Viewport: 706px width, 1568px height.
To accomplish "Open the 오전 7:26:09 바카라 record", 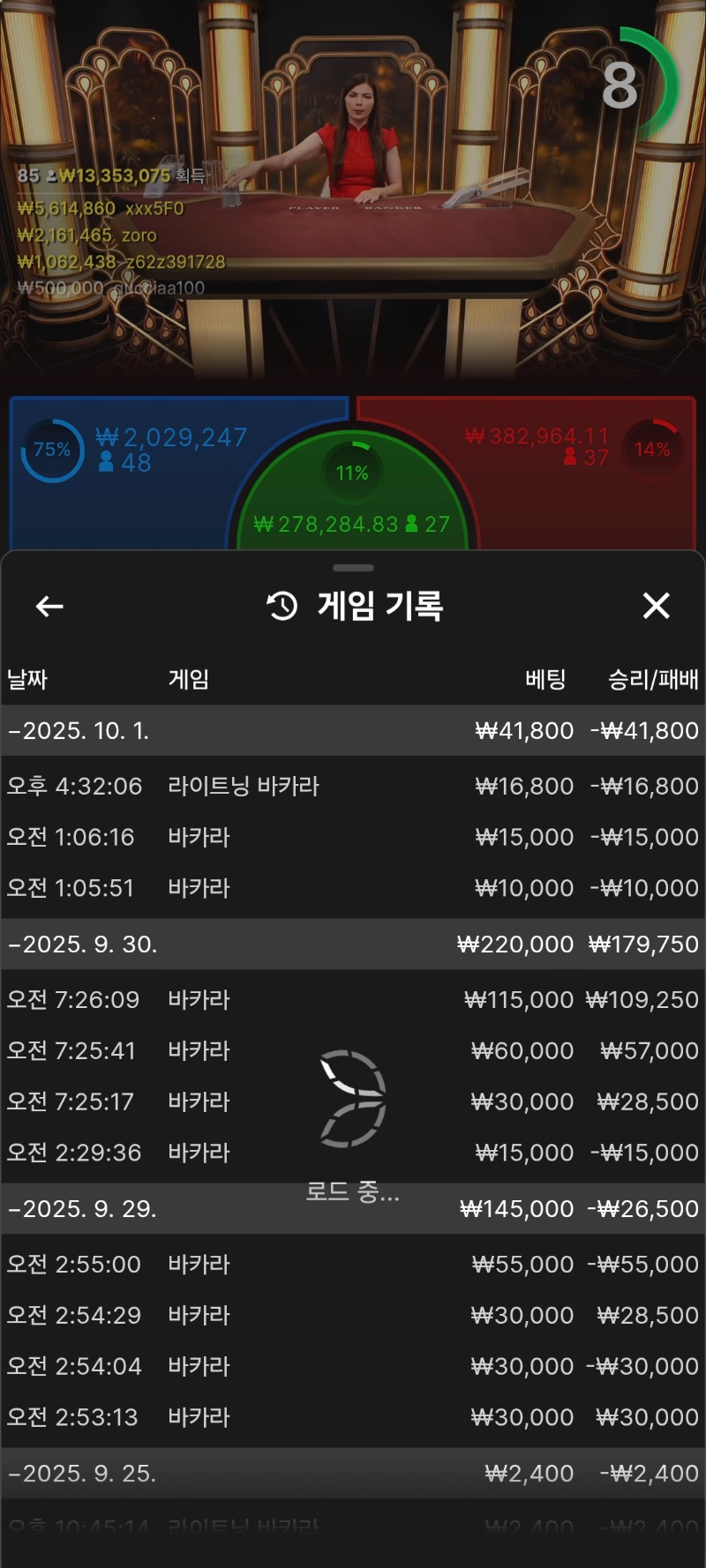I will click(x=353, y=999).
